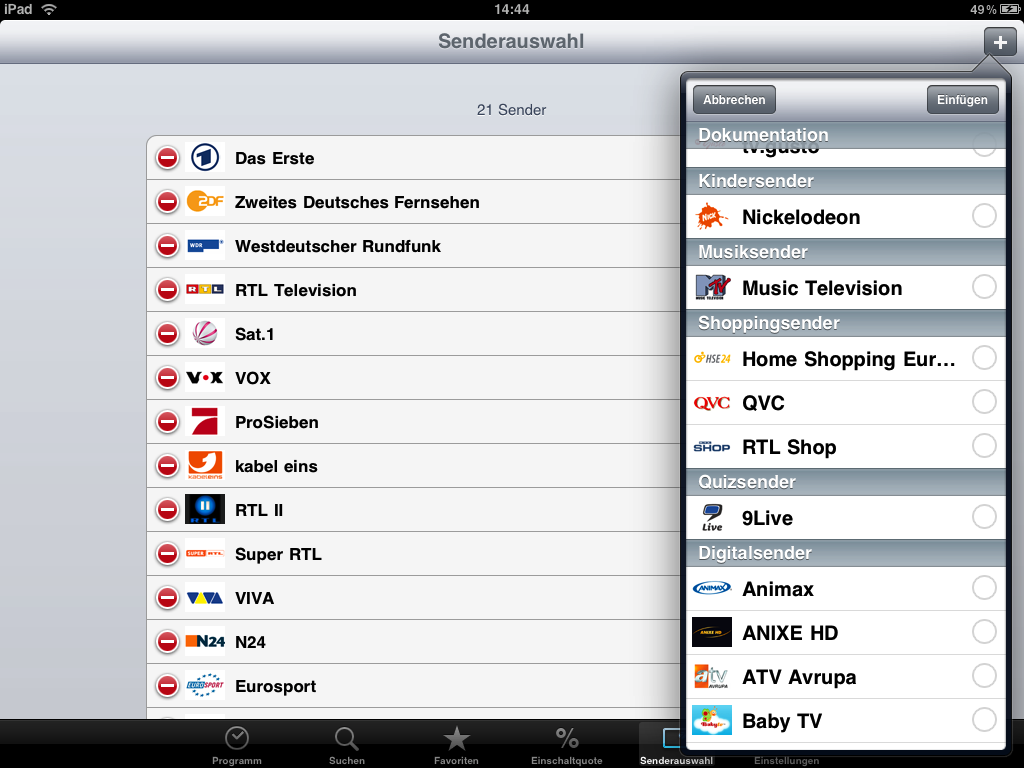Screen dimensions: 1024x768
Task: Select the 9Live quiz channel
Action: click(984, 517)
